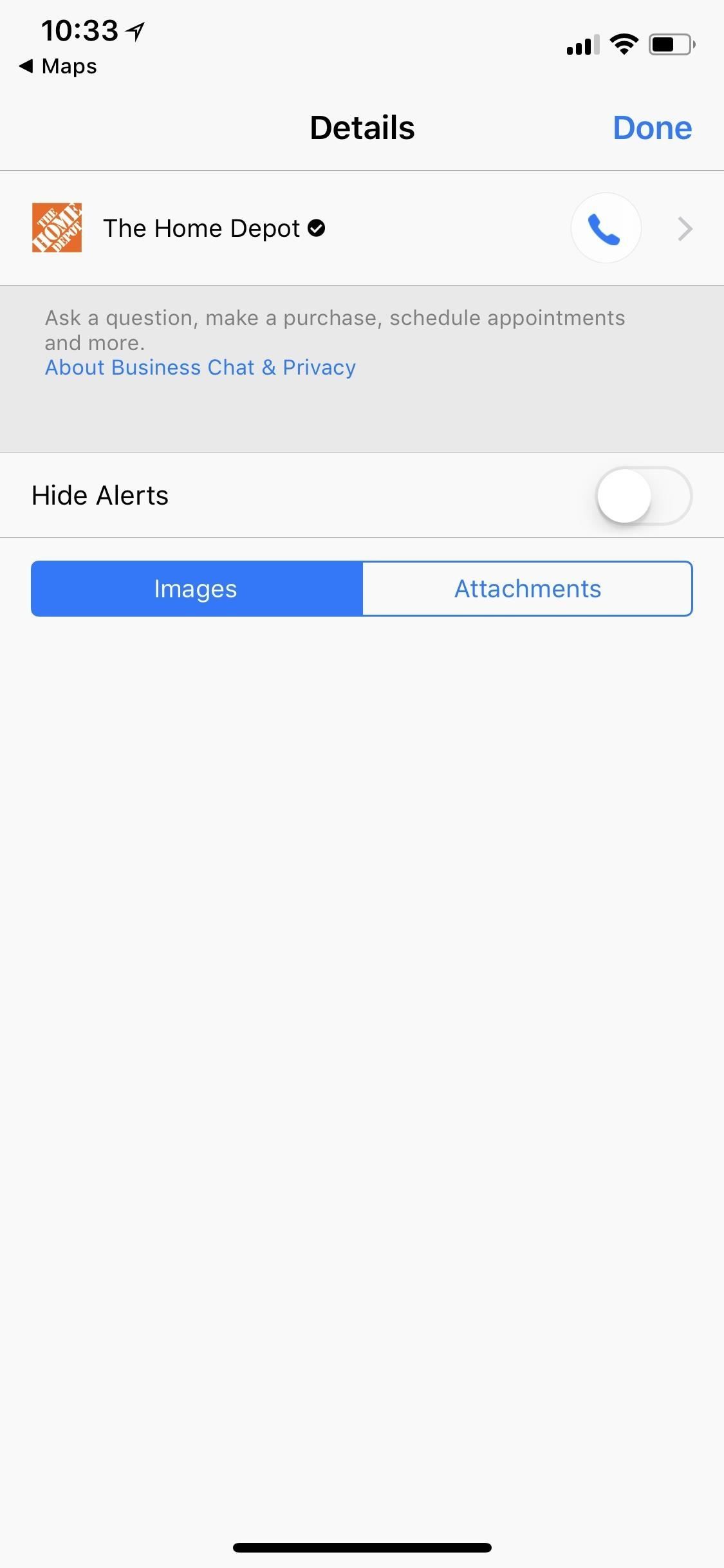Tap Done to close Details
Viewport: 724px width, 1568px height.
(x=653, y=127)
